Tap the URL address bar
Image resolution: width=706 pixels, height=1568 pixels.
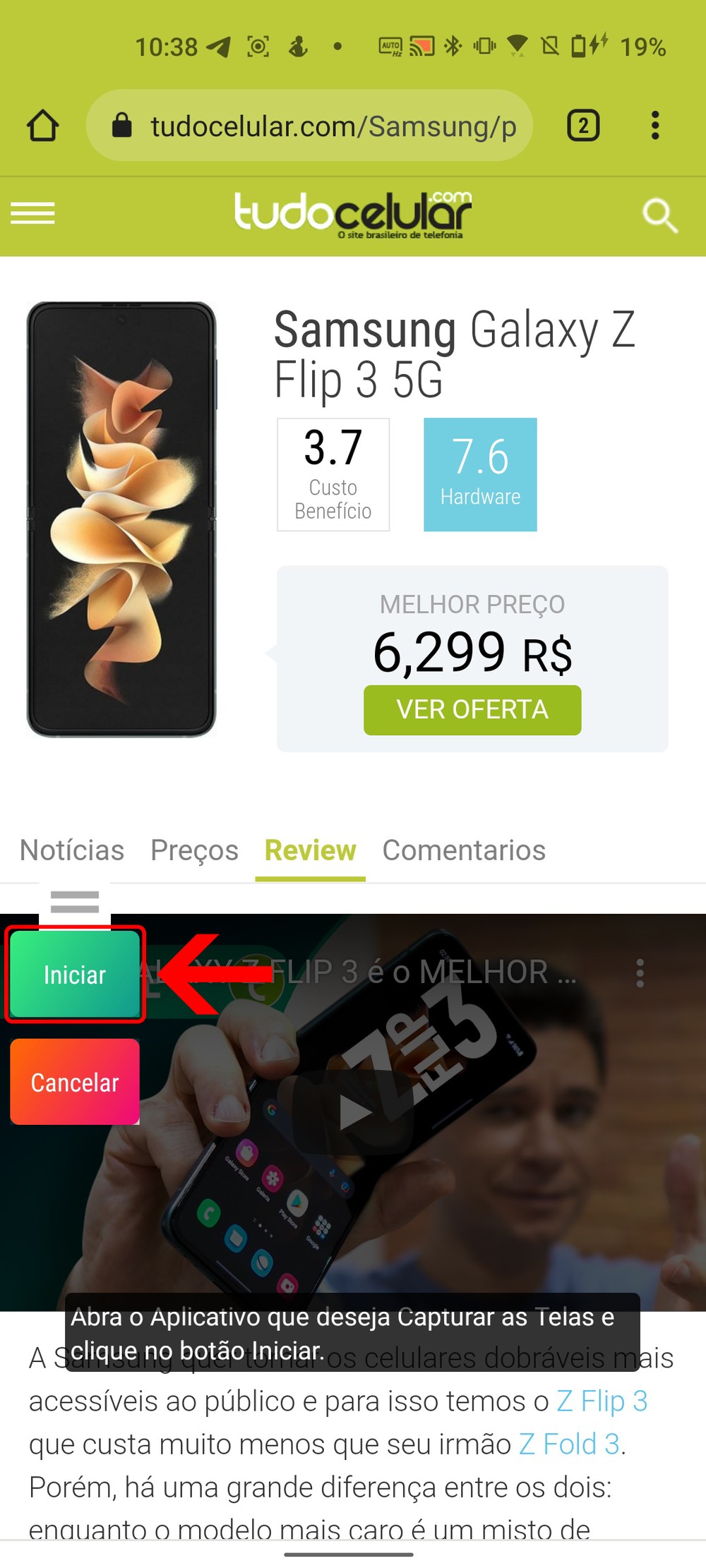[311, 126]
